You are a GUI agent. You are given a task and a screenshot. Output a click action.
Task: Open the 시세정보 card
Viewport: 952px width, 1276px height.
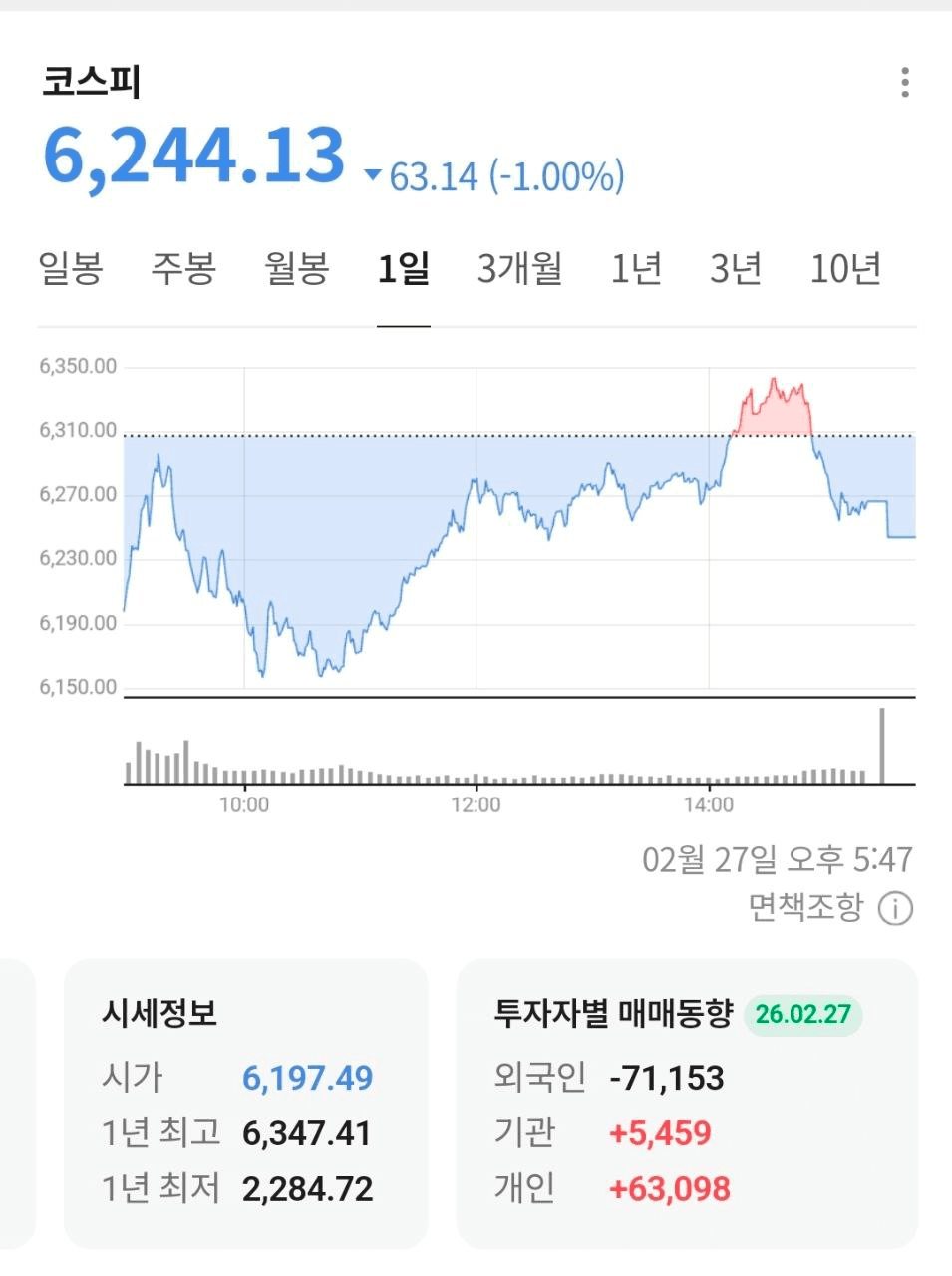tap(245, 1102)
